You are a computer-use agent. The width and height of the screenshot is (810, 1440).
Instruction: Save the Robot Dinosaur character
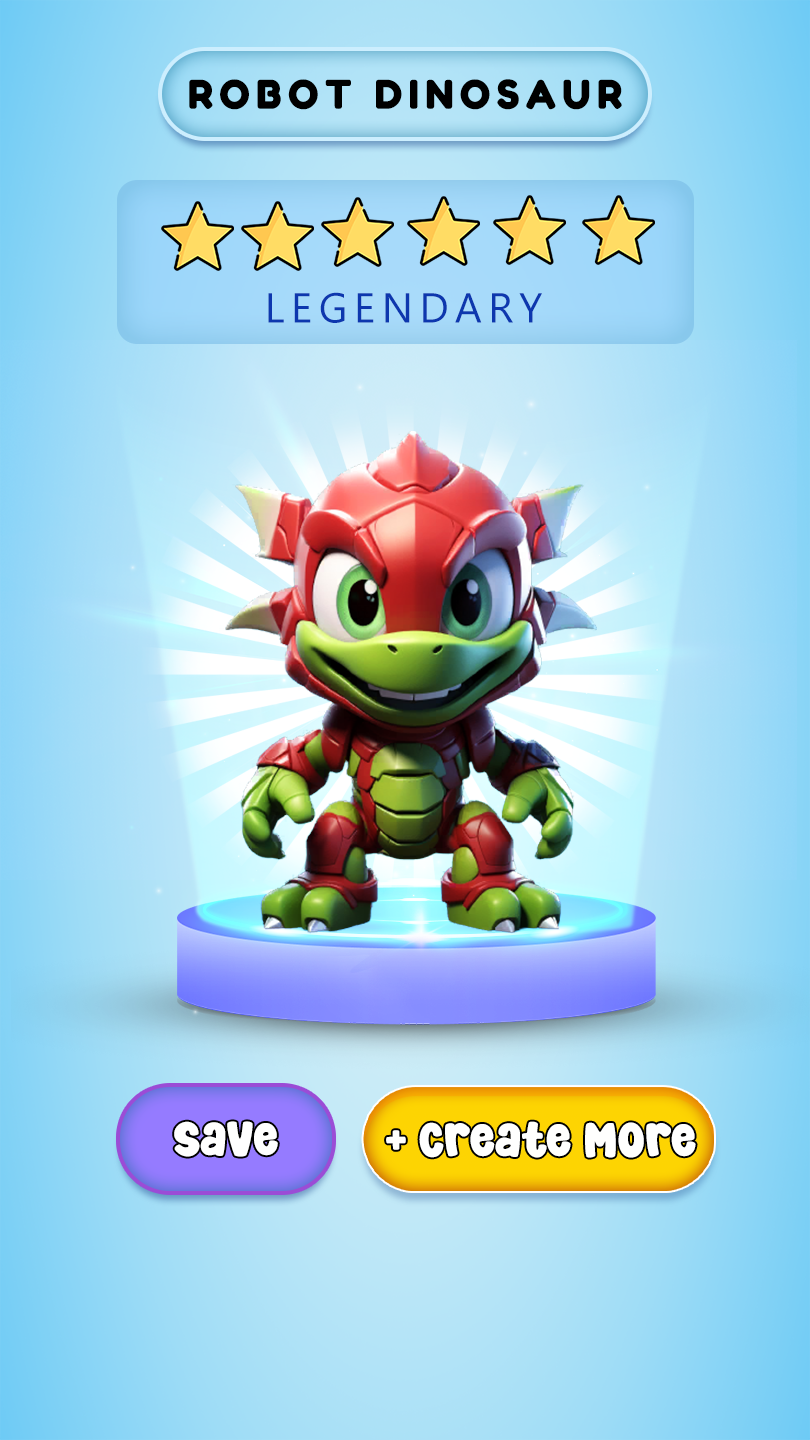[x=226, y=1139]
